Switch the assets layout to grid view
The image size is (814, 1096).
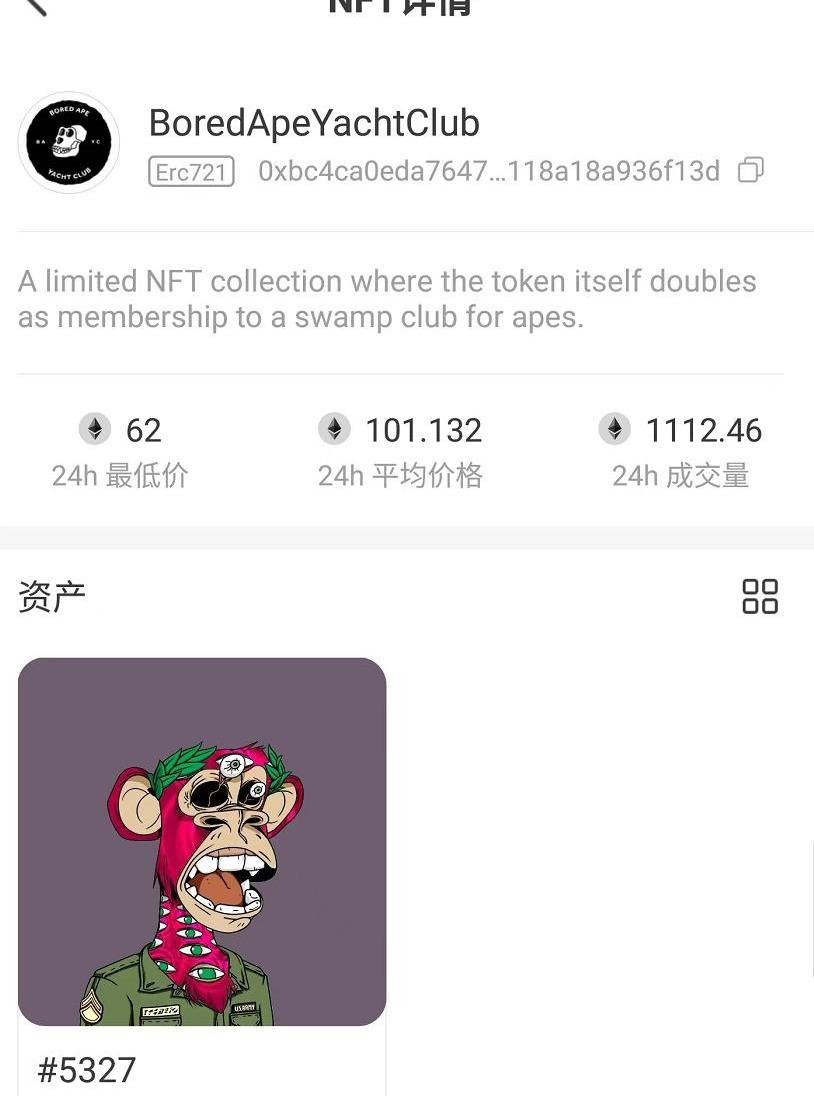tap(759, 596)
